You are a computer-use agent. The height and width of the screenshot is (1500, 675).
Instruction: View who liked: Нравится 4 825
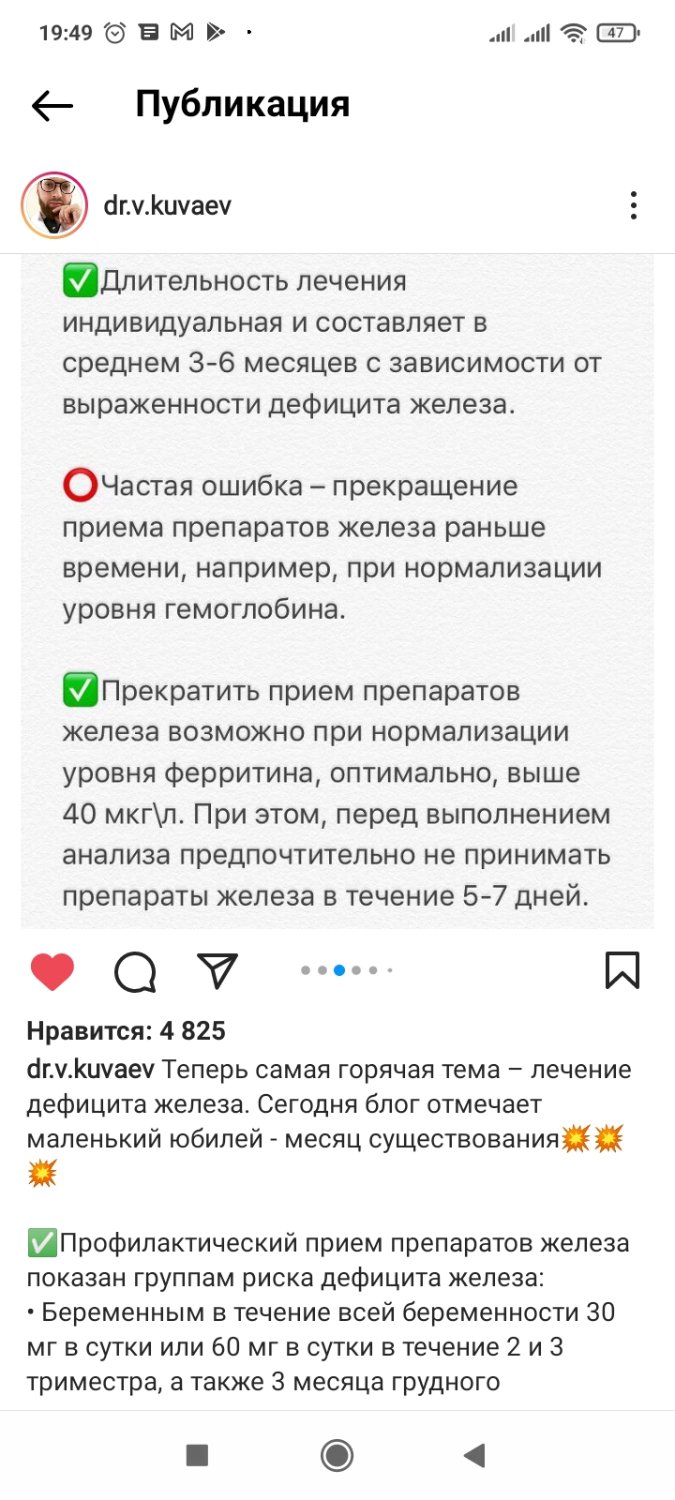click(126, 1030)
